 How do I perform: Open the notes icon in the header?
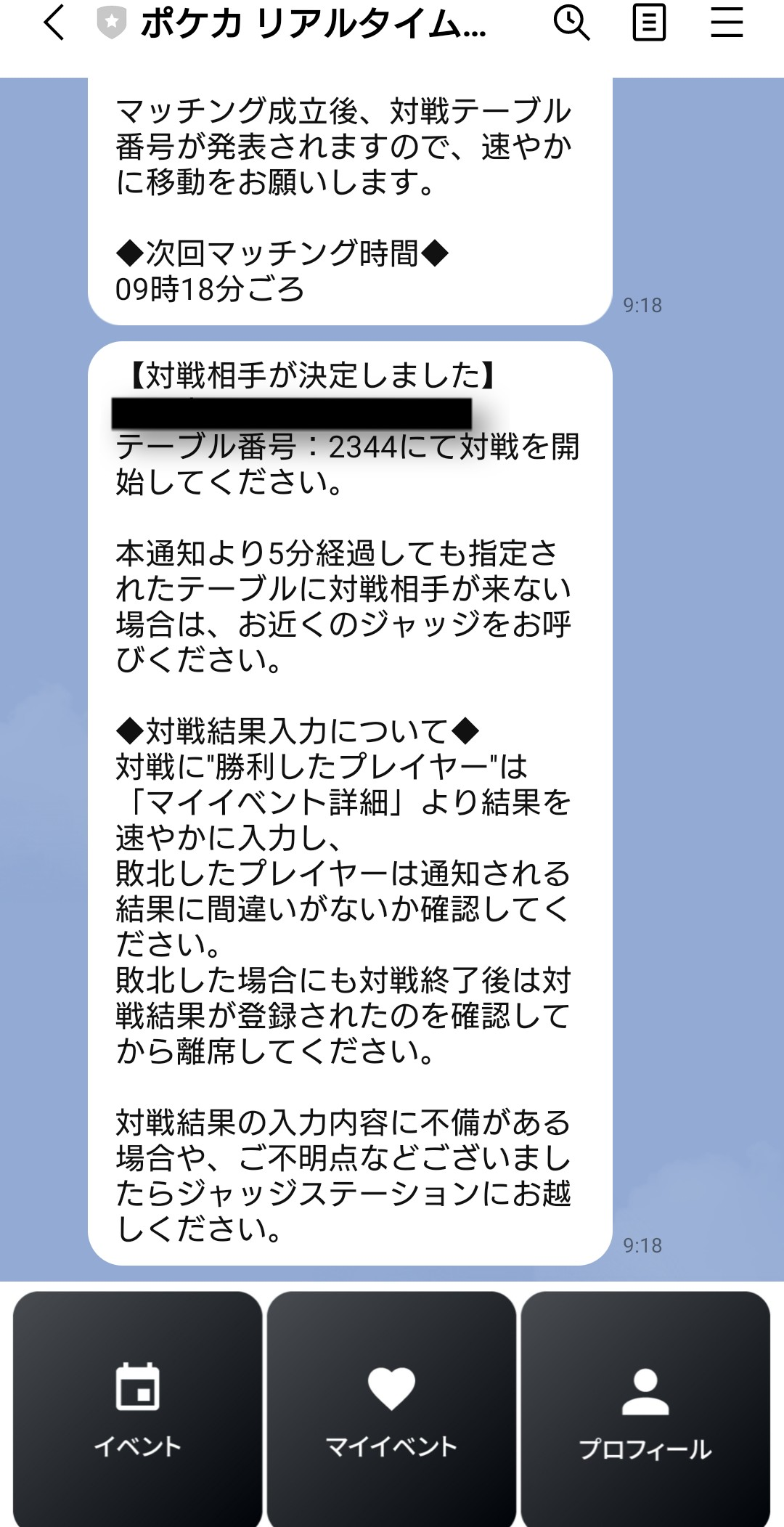[x=649, y=23]
